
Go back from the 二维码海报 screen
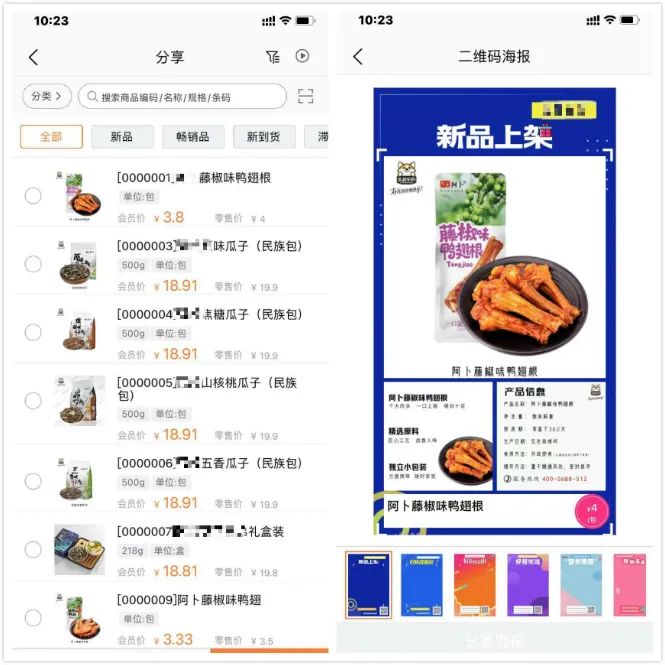(x=358, y=57)
